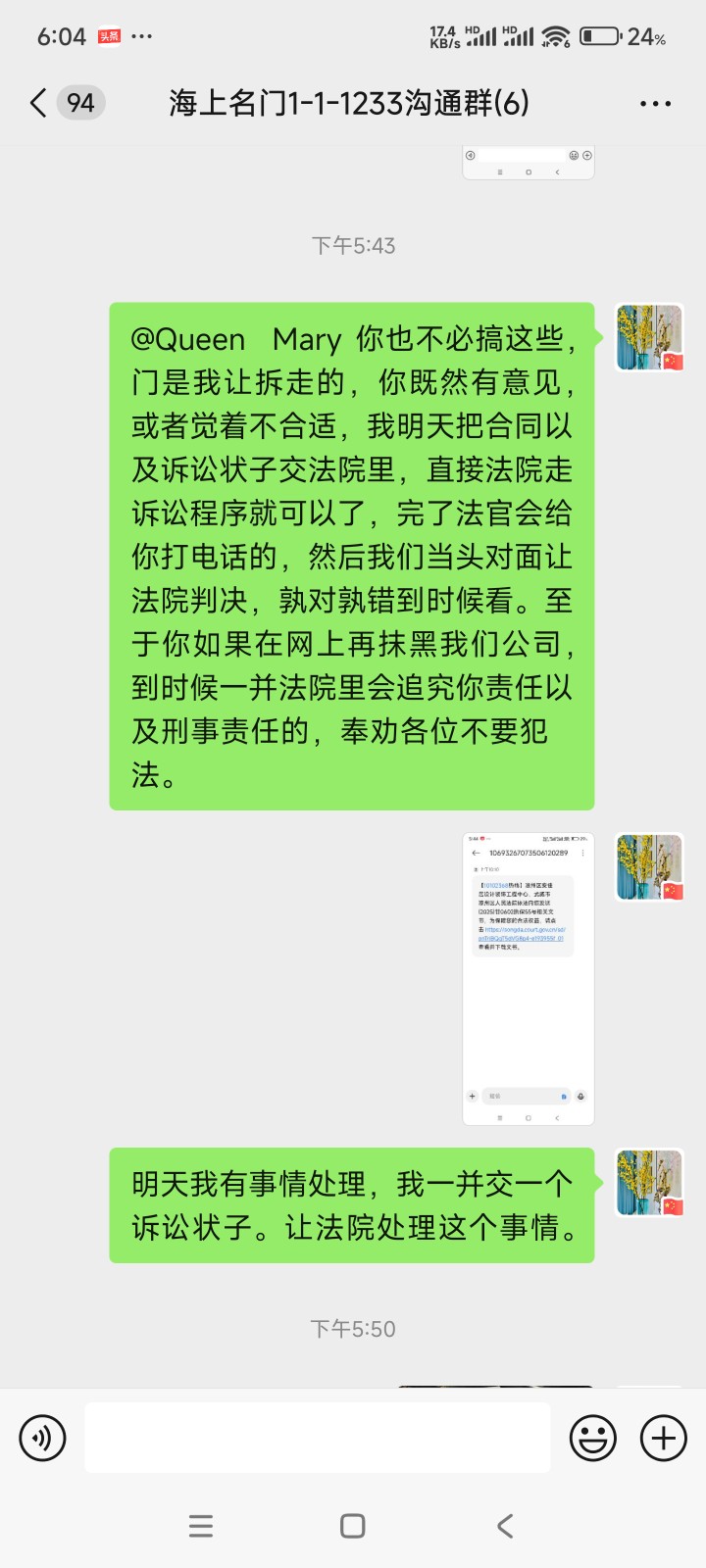Open the plus attachments menu
This screenshot has width=706, height=1568.
pos(664,1438)
